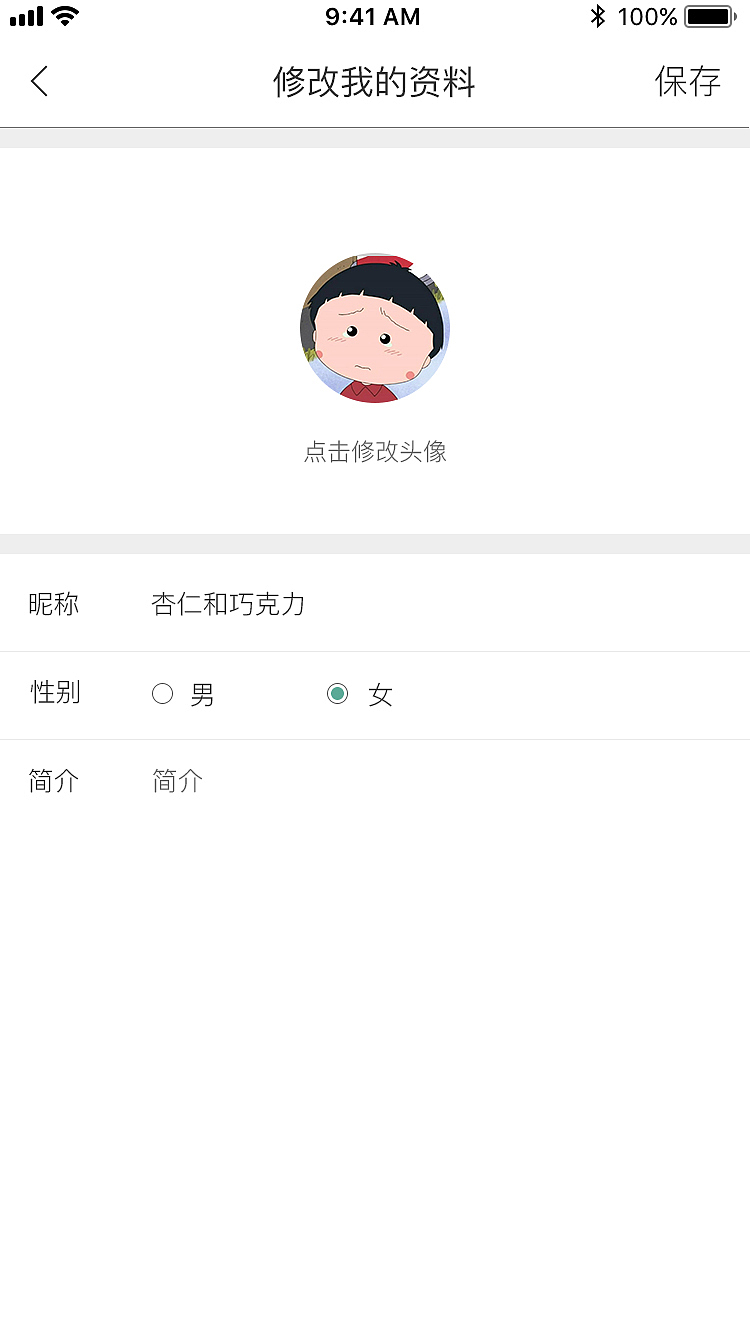Click the 昵称 row label
The image size is (750, 1334).
coord(54,604)
